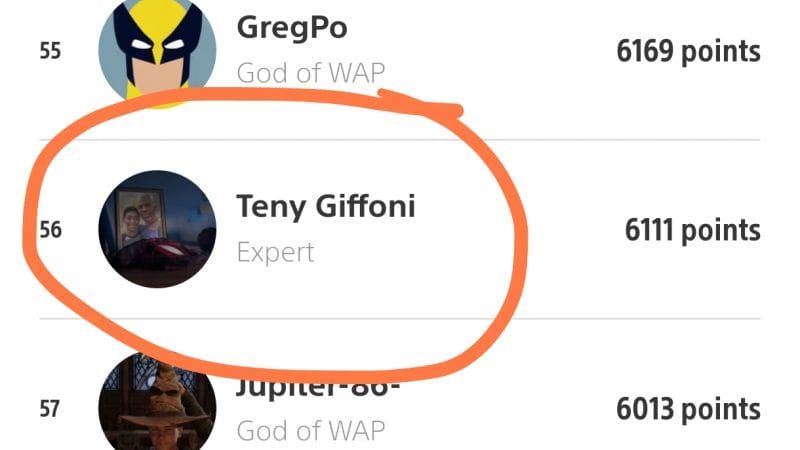Viewport: 800px width, 450px height.
Task: Open Teny Giffoni's leaderboard entry
Action: (x=325, y=207)
